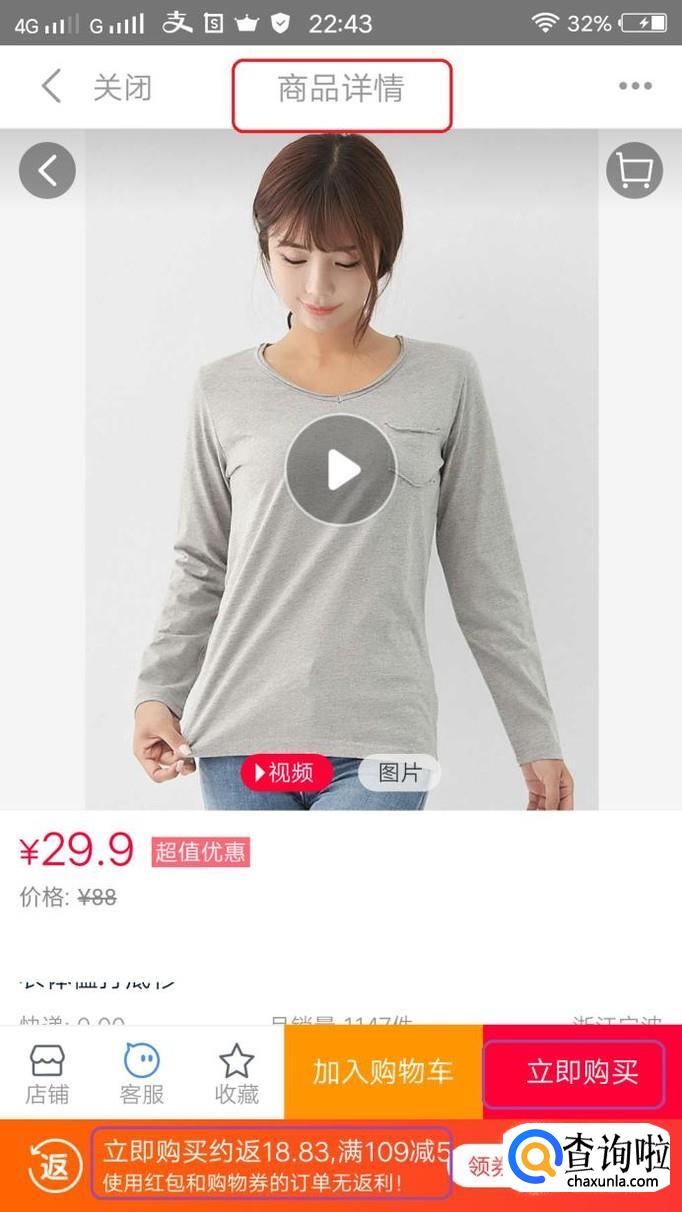This screenshot has width=682, height=1212.
Task: Tap the back chevron in the title bar
Action: (51, 87)
